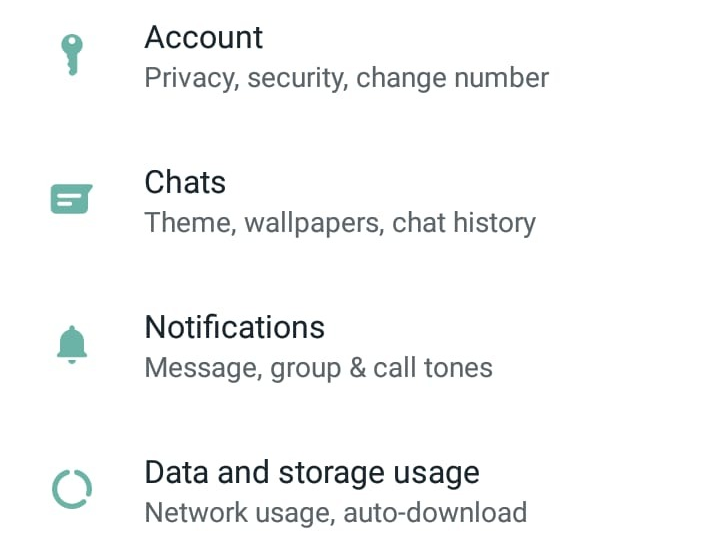
Task: Go to Chats settings
Action: (x=185, y=183)
